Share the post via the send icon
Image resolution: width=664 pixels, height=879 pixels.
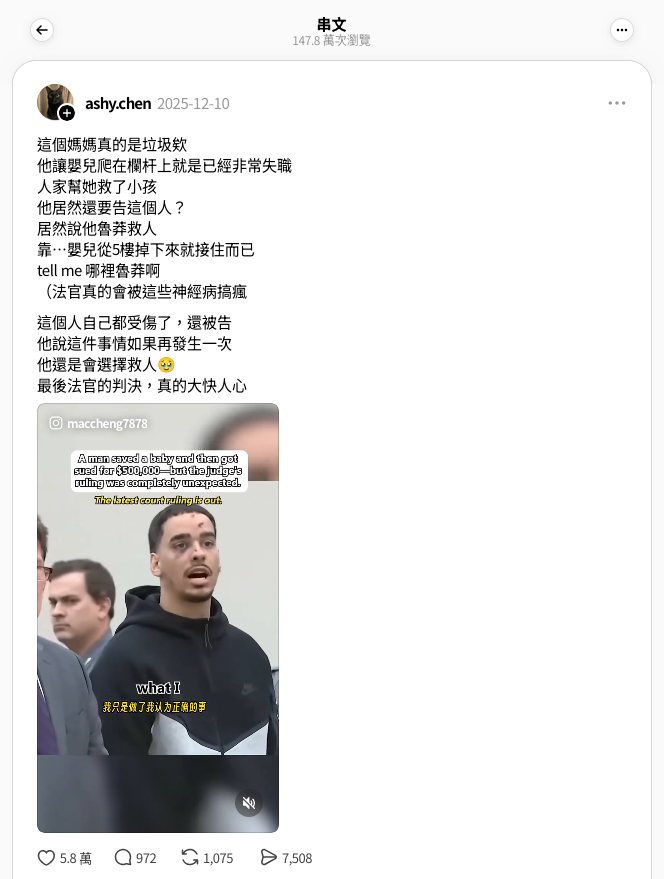(268, 857)
